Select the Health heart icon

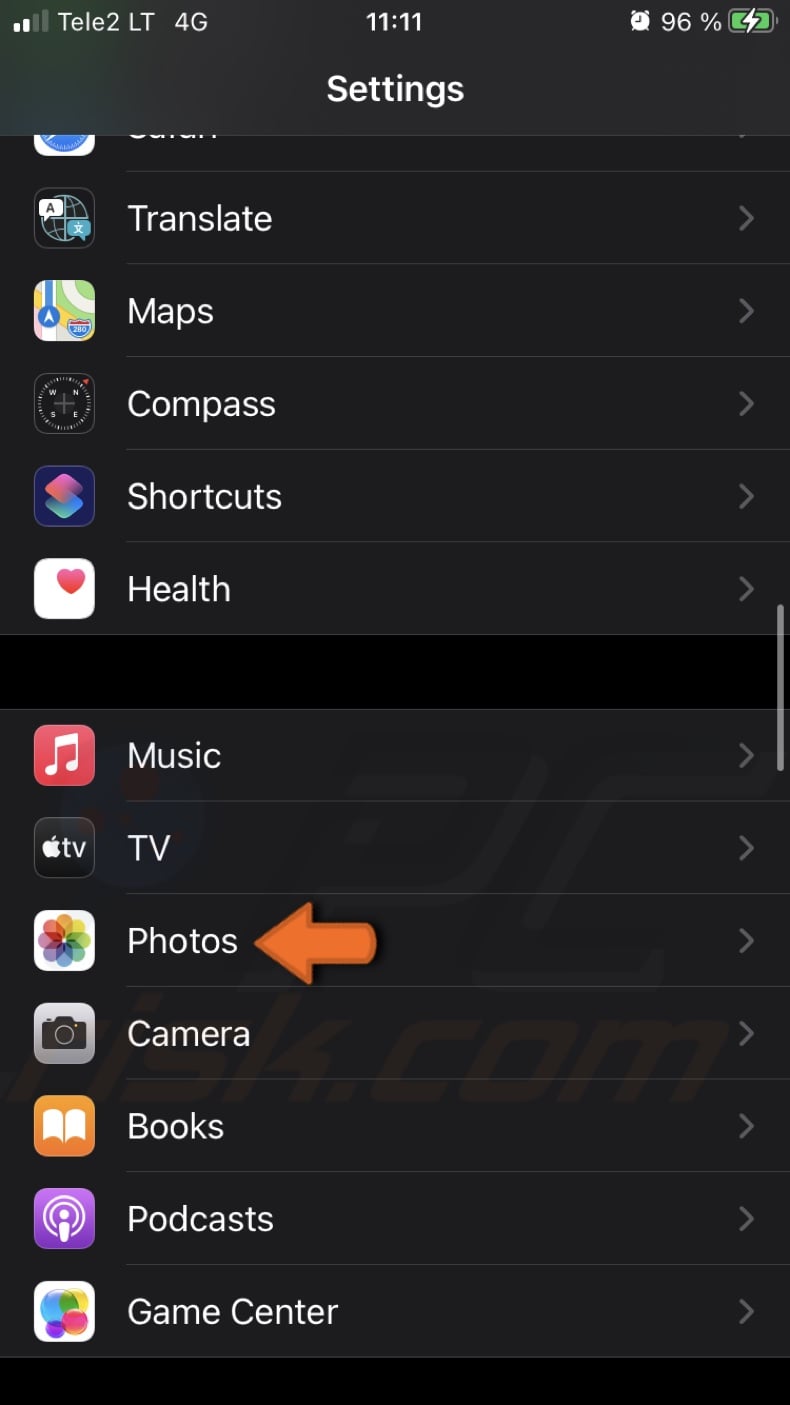(x=64, y=589)
